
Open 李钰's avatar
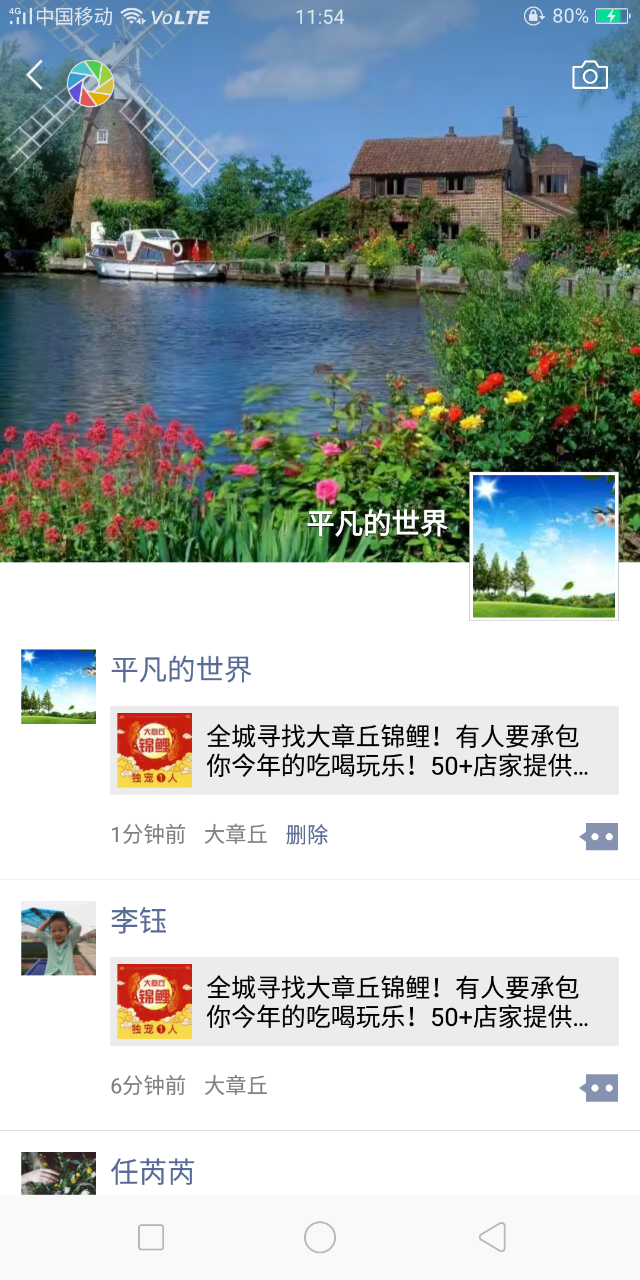tap(58, 938)
